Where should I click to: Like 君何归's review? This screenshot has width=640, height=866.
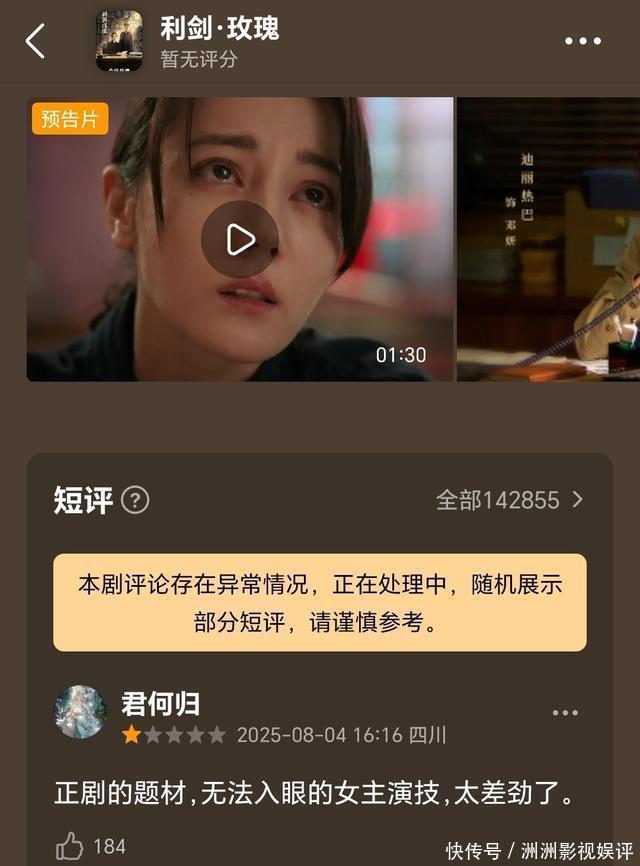click(x=70, y=847)
